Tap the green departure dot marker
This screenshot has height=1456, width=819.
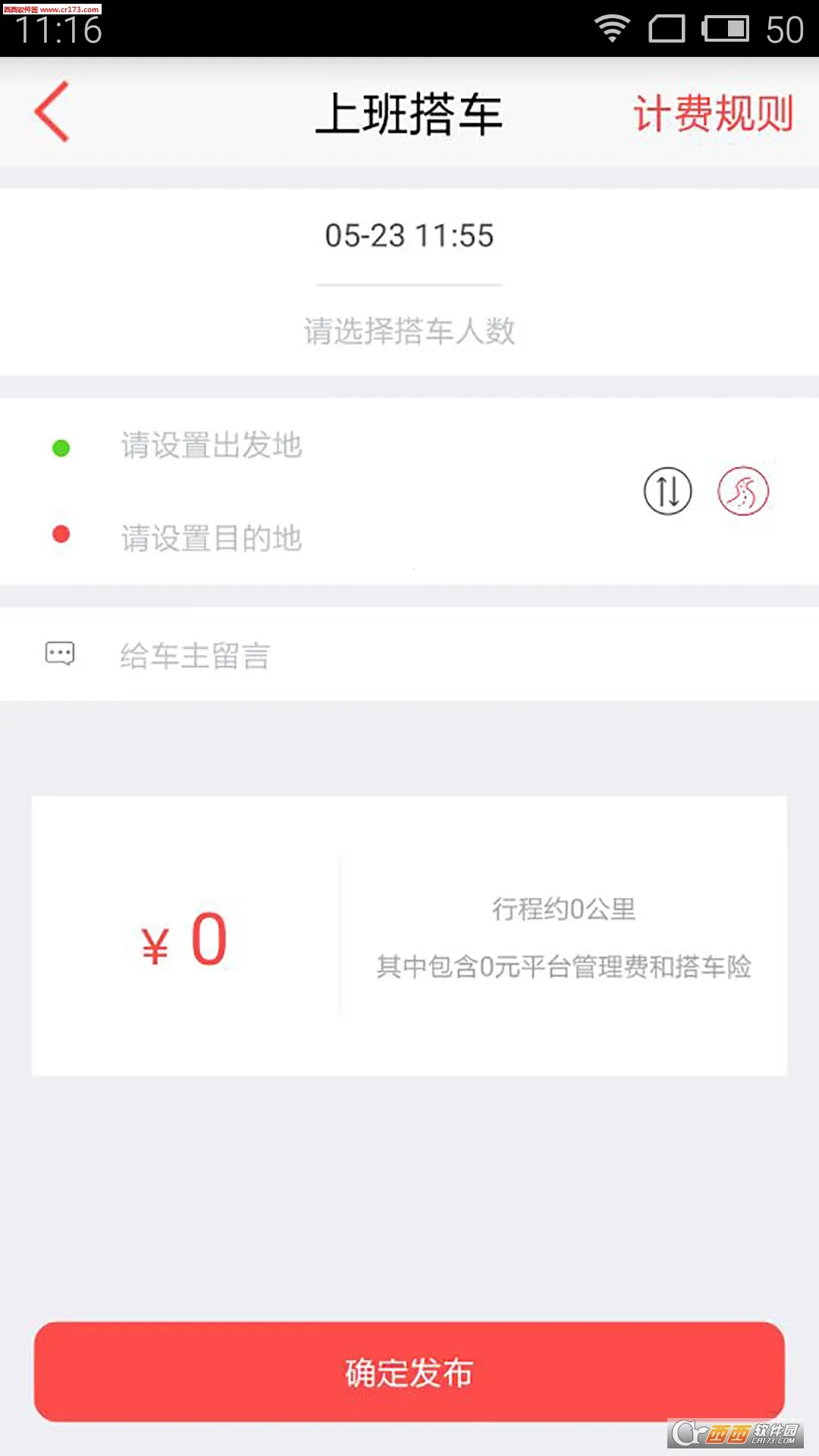coord(61,447)
